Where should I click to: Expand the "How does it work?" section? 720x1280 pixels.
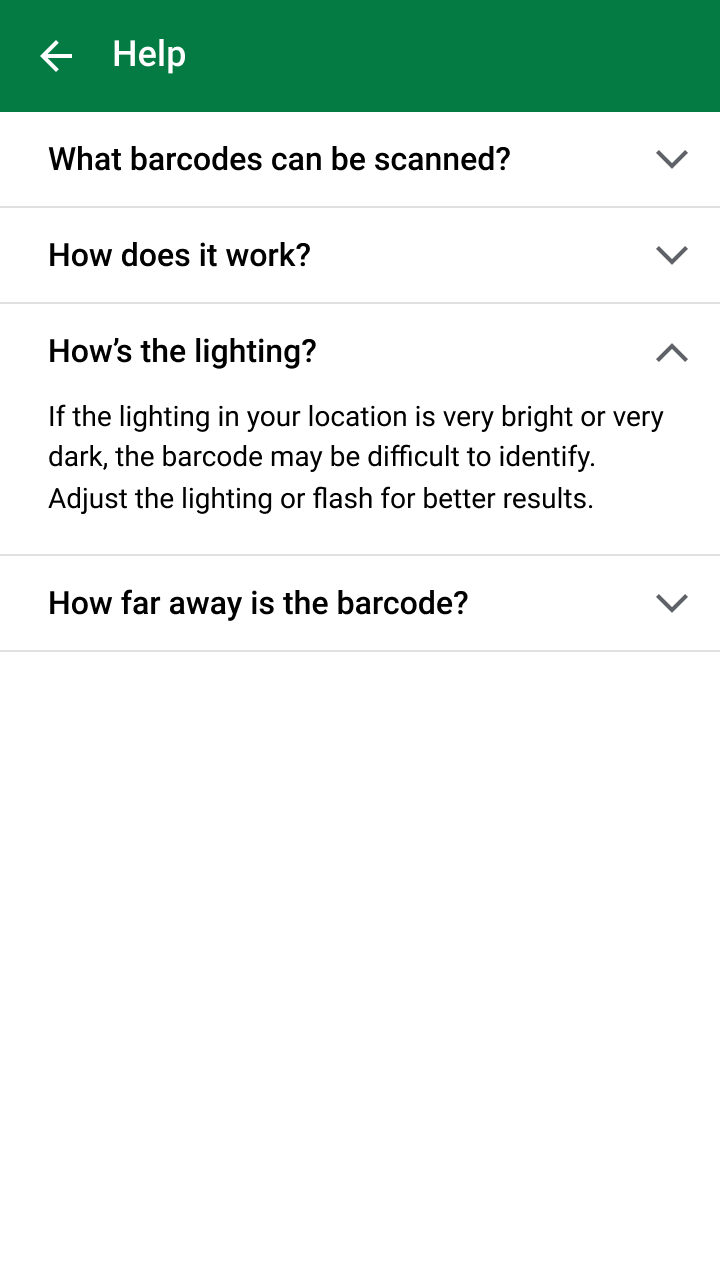click(x=360, y=255)
